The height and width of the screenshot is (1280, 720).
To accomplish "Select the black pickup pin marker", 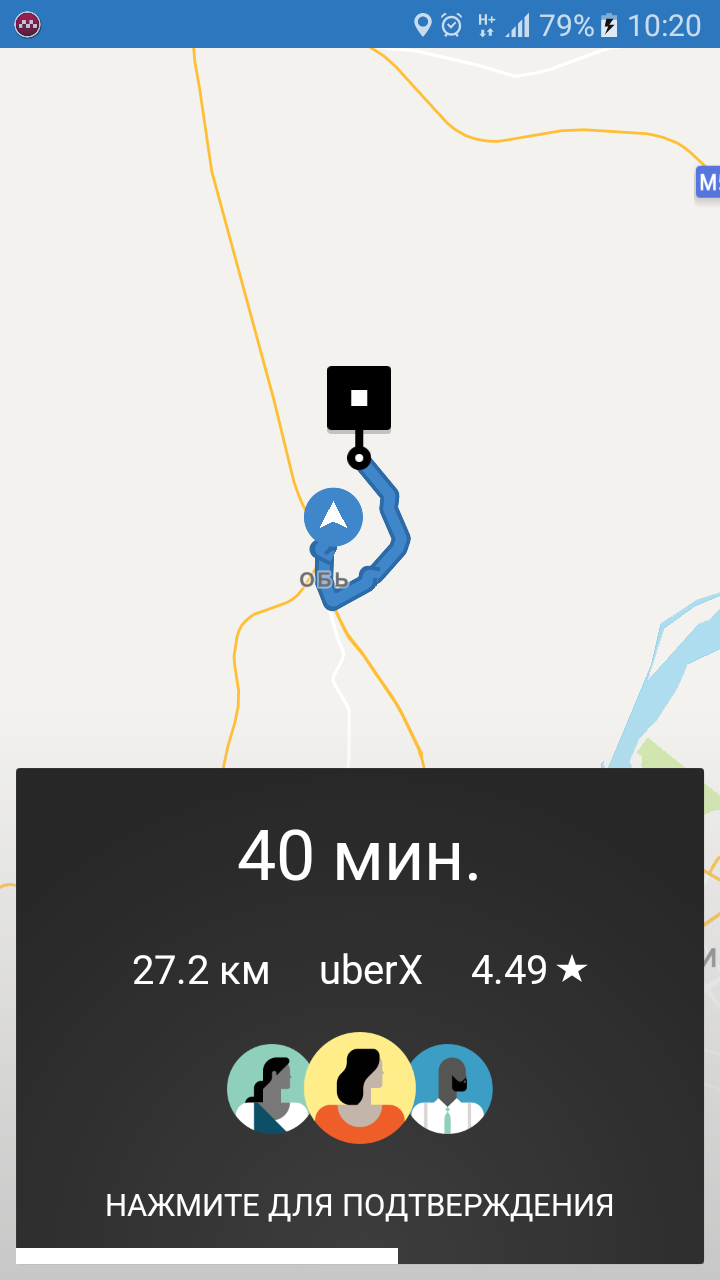I will (x=359, y=398).
